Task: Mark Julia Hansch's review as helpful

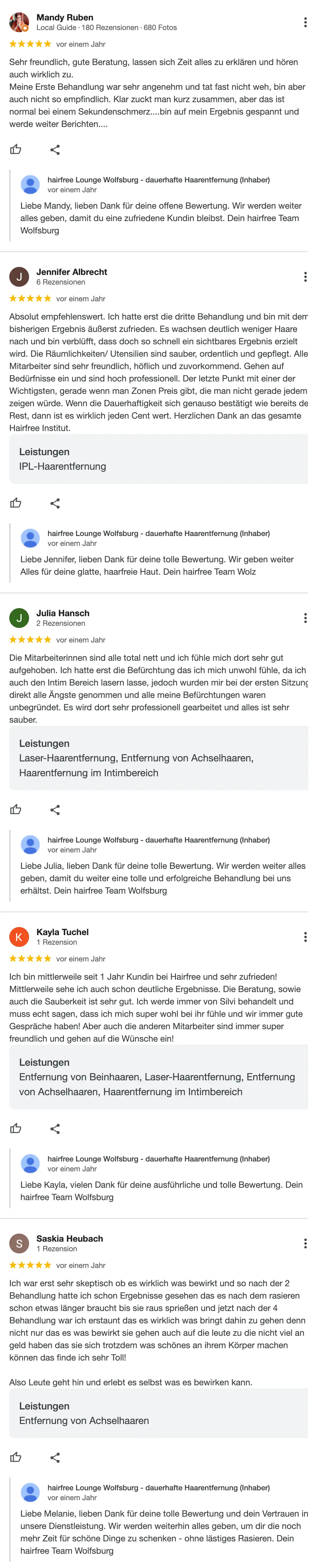Action: point(16,809)
